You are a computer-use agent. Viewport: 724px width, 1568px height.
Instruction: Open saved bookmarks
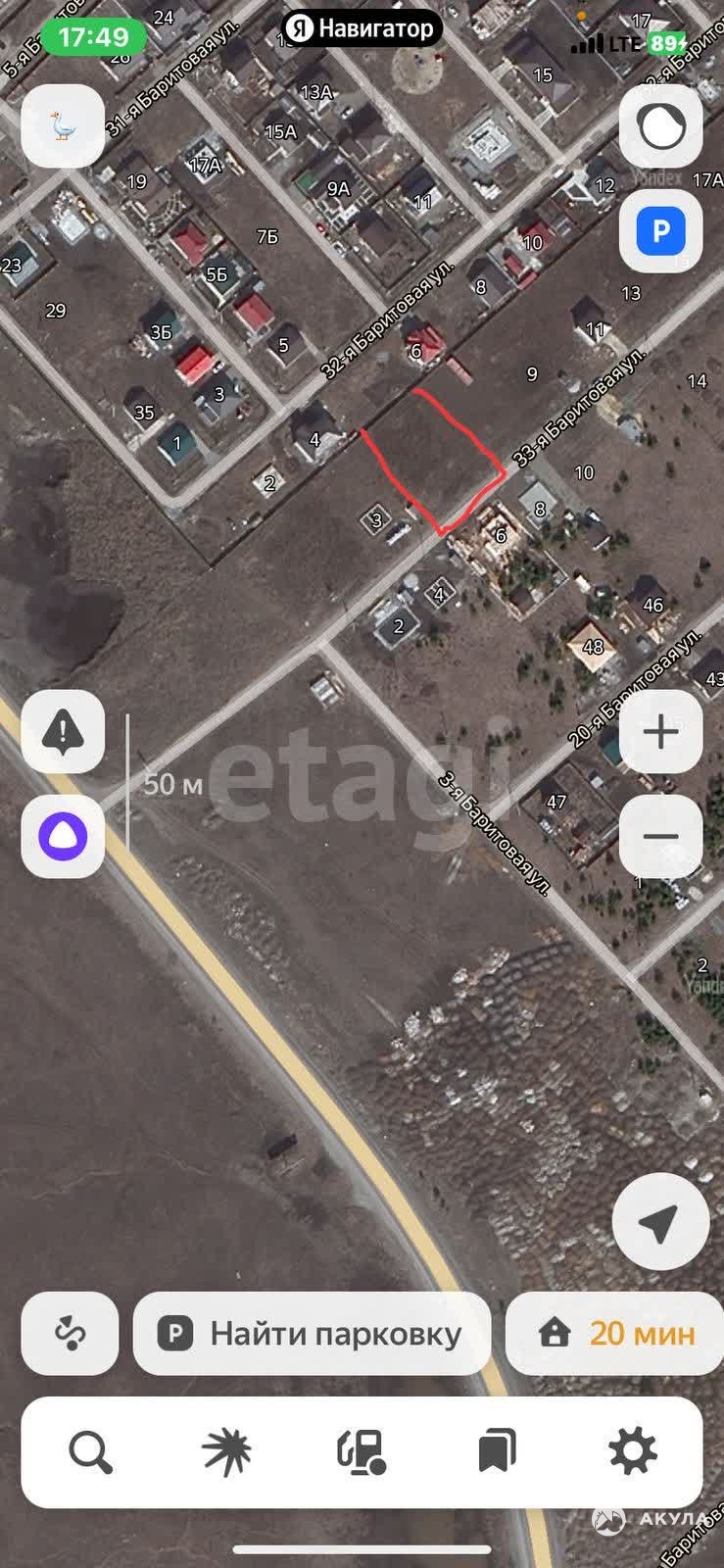point(497,1451)
